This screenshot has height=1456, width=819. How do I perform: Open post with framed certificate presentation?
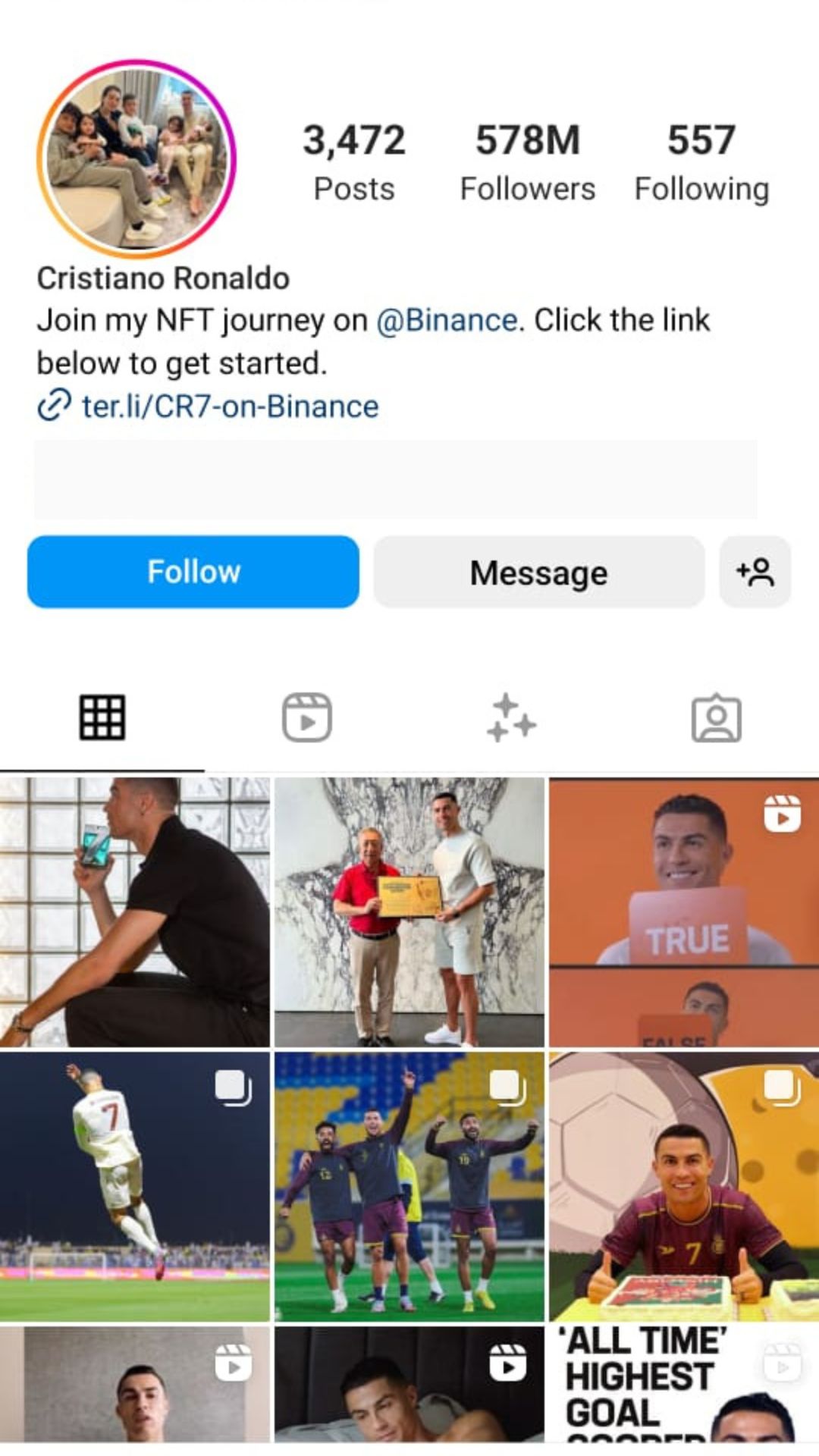(x=409, y=912)
